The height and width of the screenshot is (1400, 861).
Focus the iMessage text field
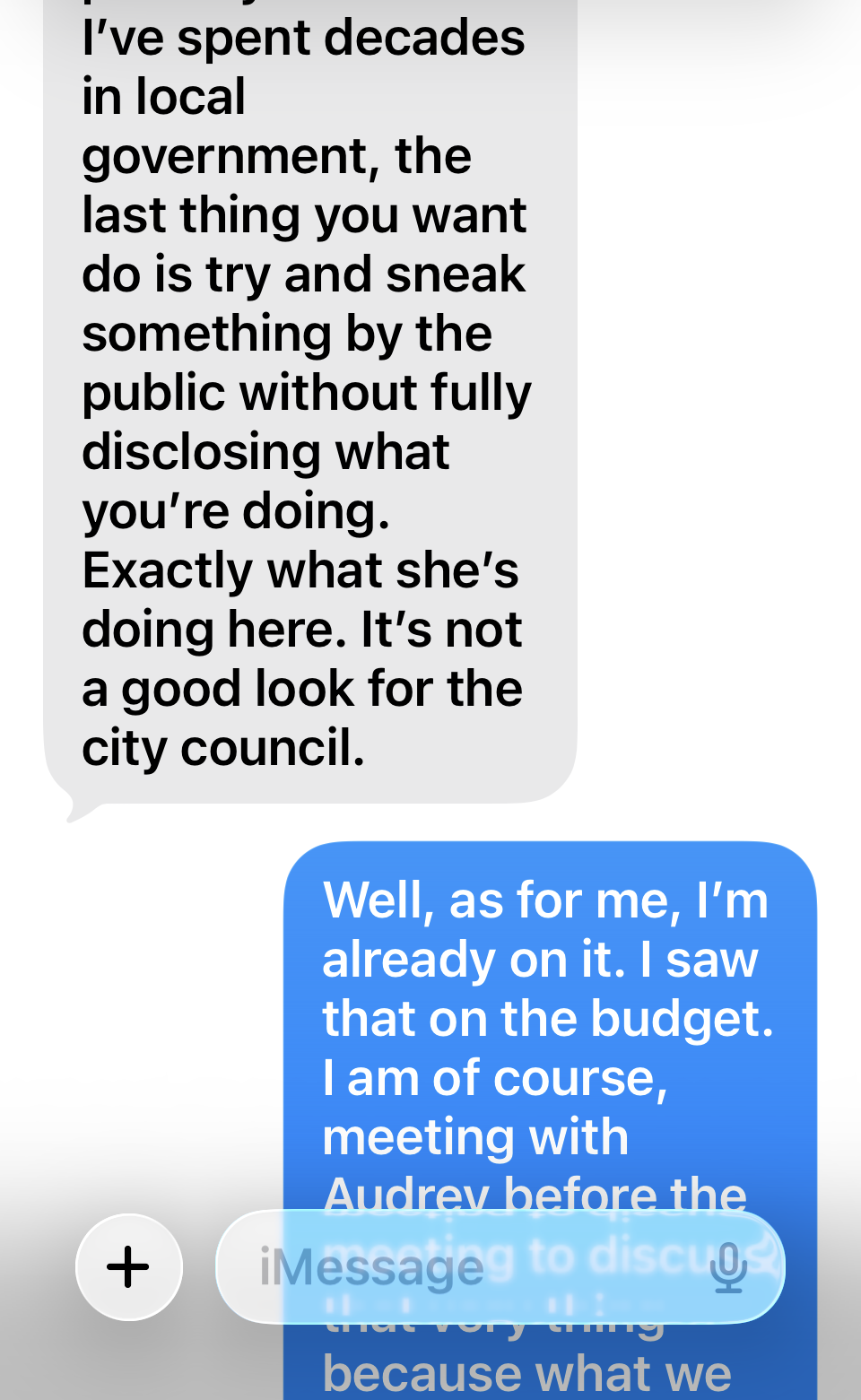pos(448,1267)
